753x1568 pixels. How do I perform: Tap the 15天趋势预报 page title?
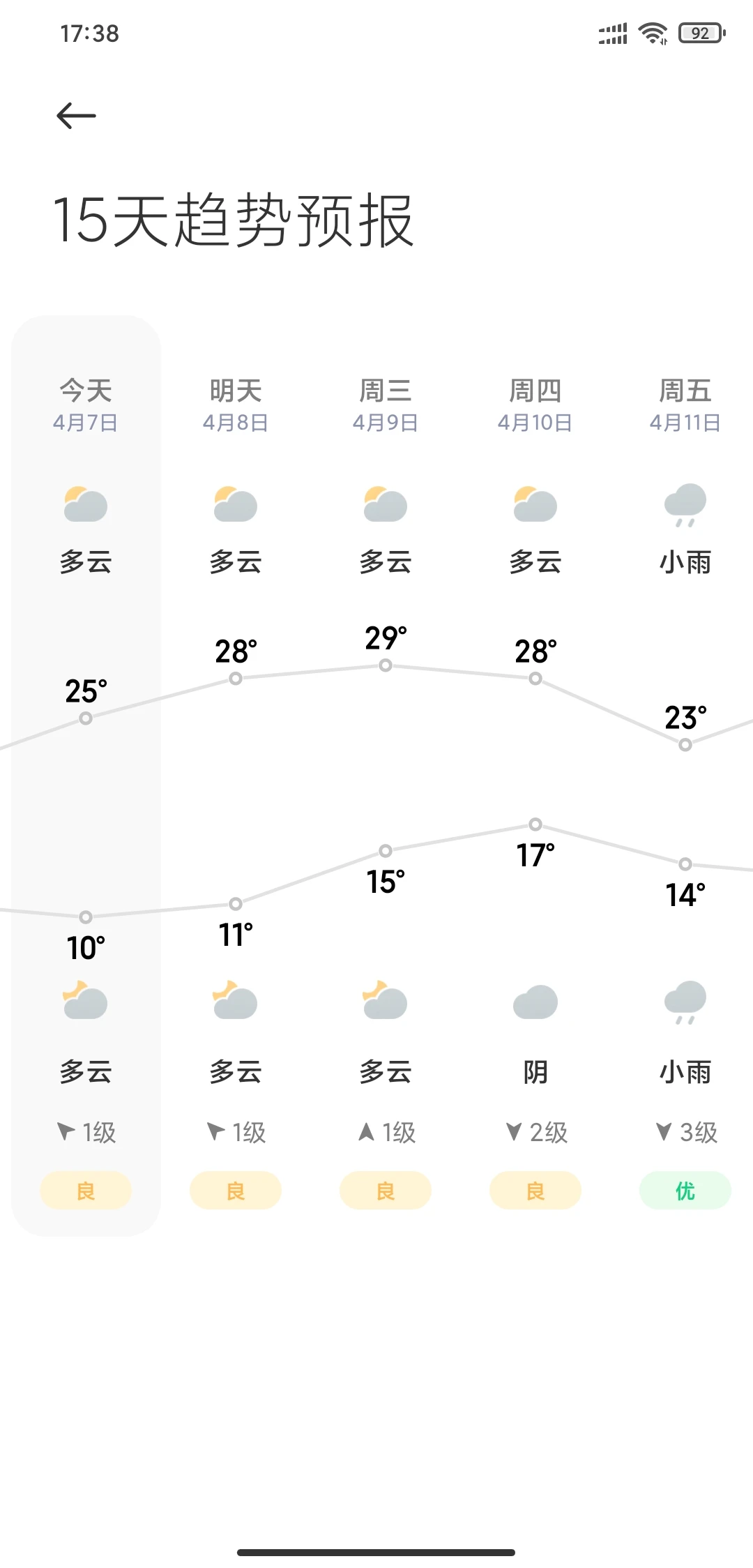234,220
